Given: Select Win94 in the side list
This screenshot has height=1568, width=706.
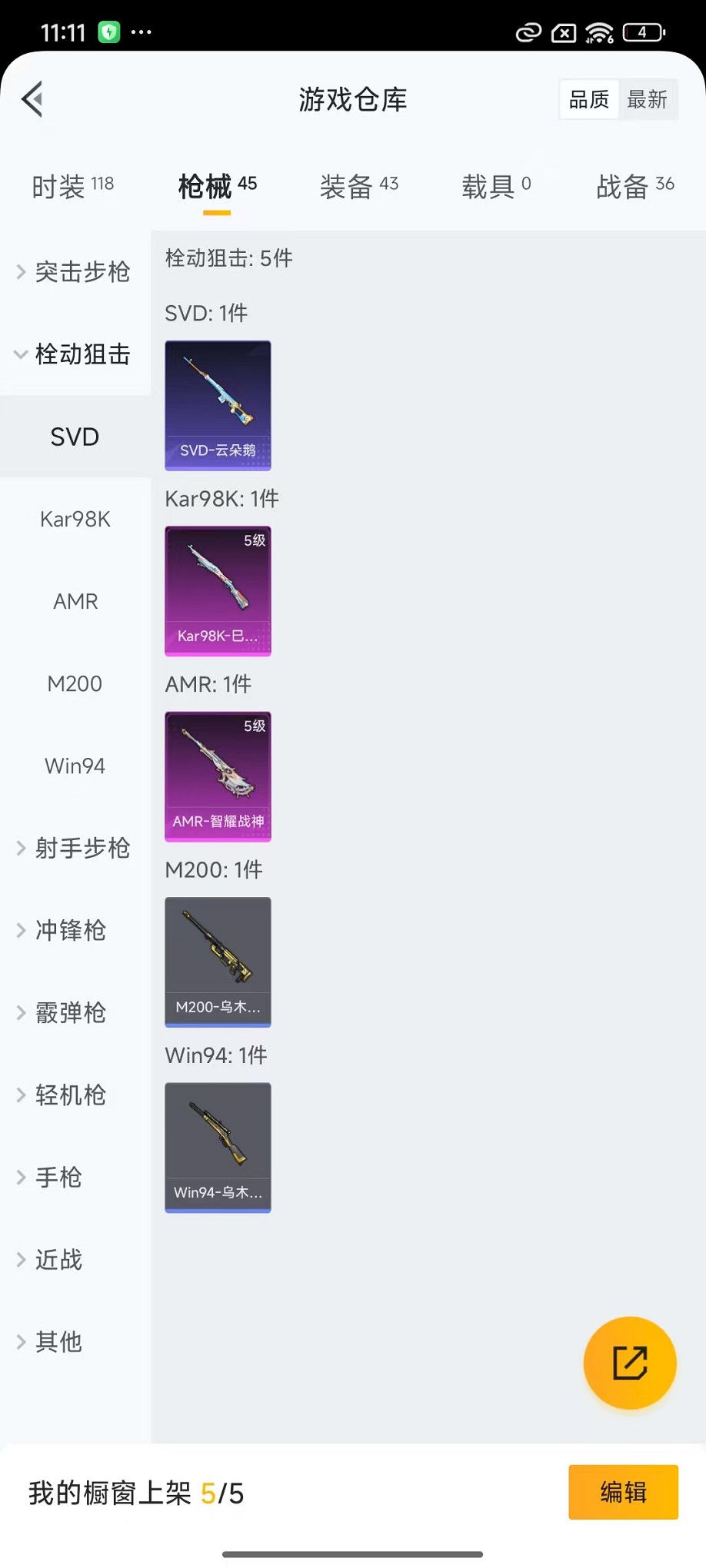Looking at the screenshot, I should [x=75, y=766].
